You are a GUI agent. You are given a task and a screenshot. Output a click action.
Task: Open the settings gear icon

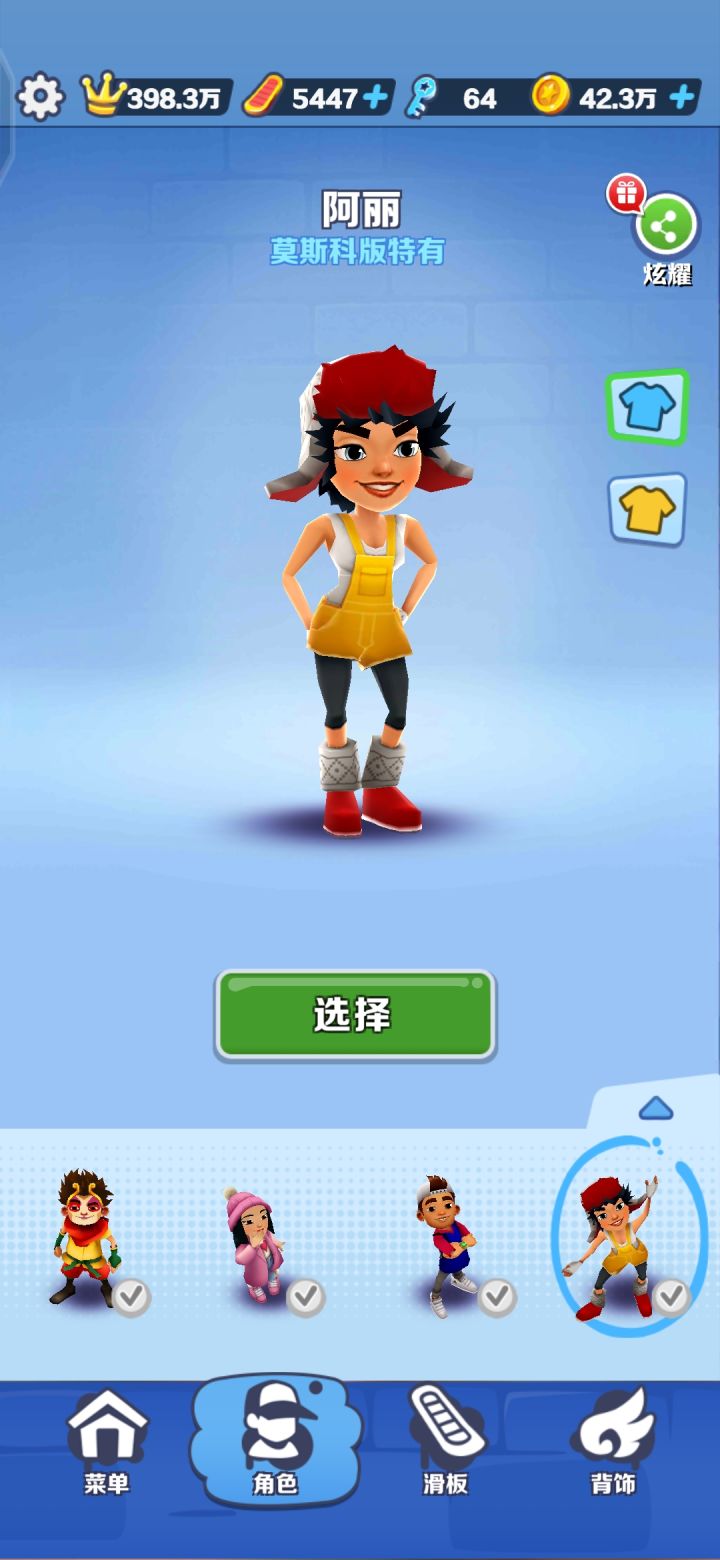(x=40, y=95)
